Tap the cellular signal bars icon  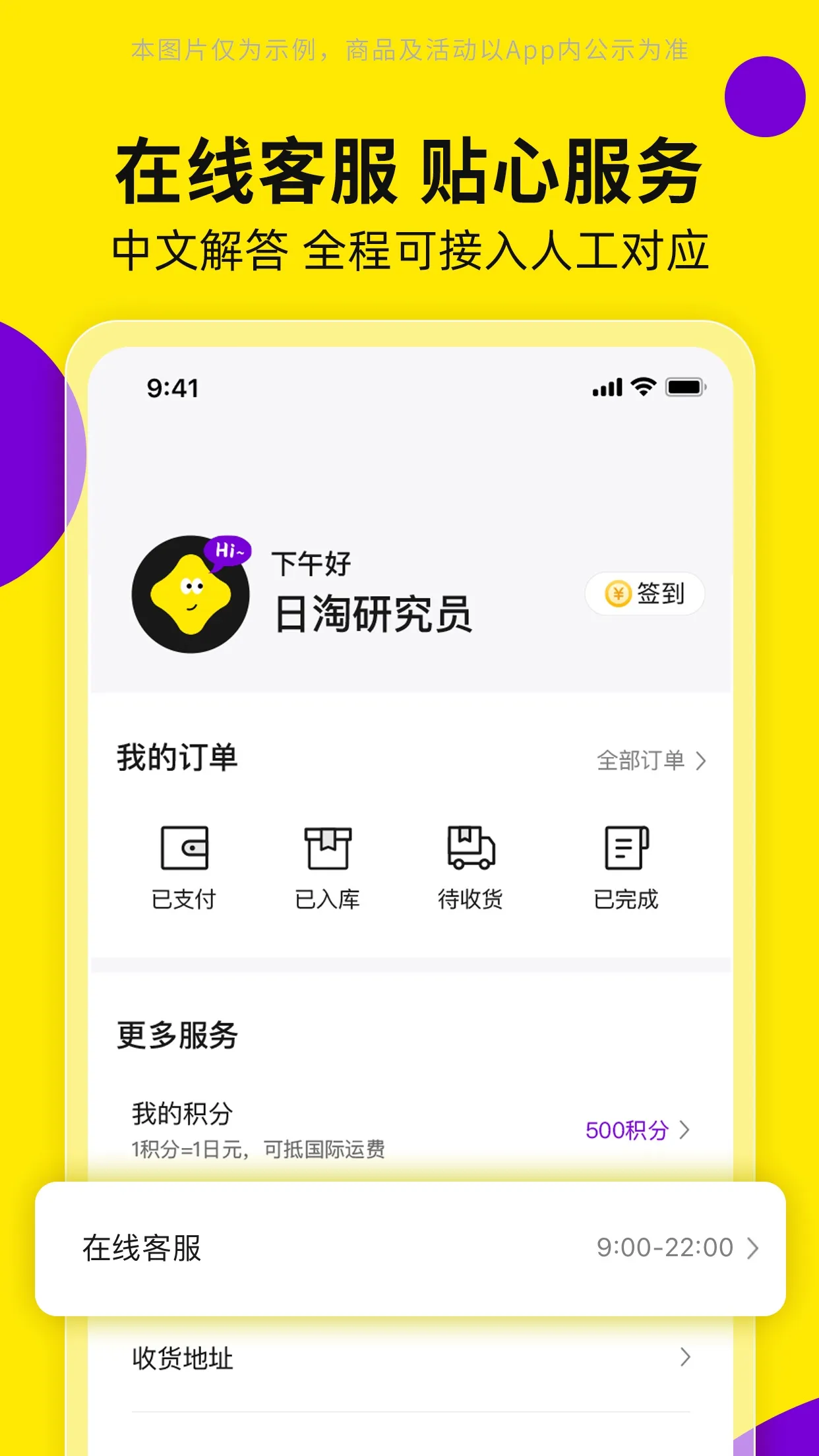pos(608,388)
